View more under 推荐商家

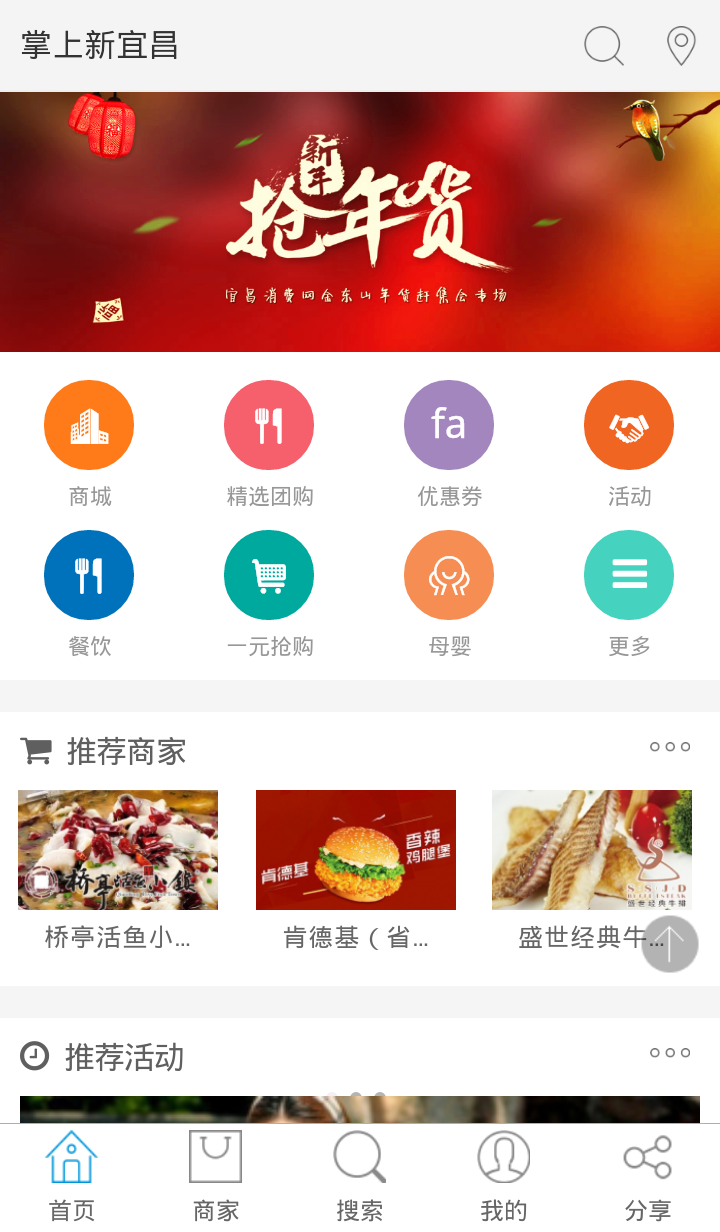pyautogui.click(x=669, y=747)
